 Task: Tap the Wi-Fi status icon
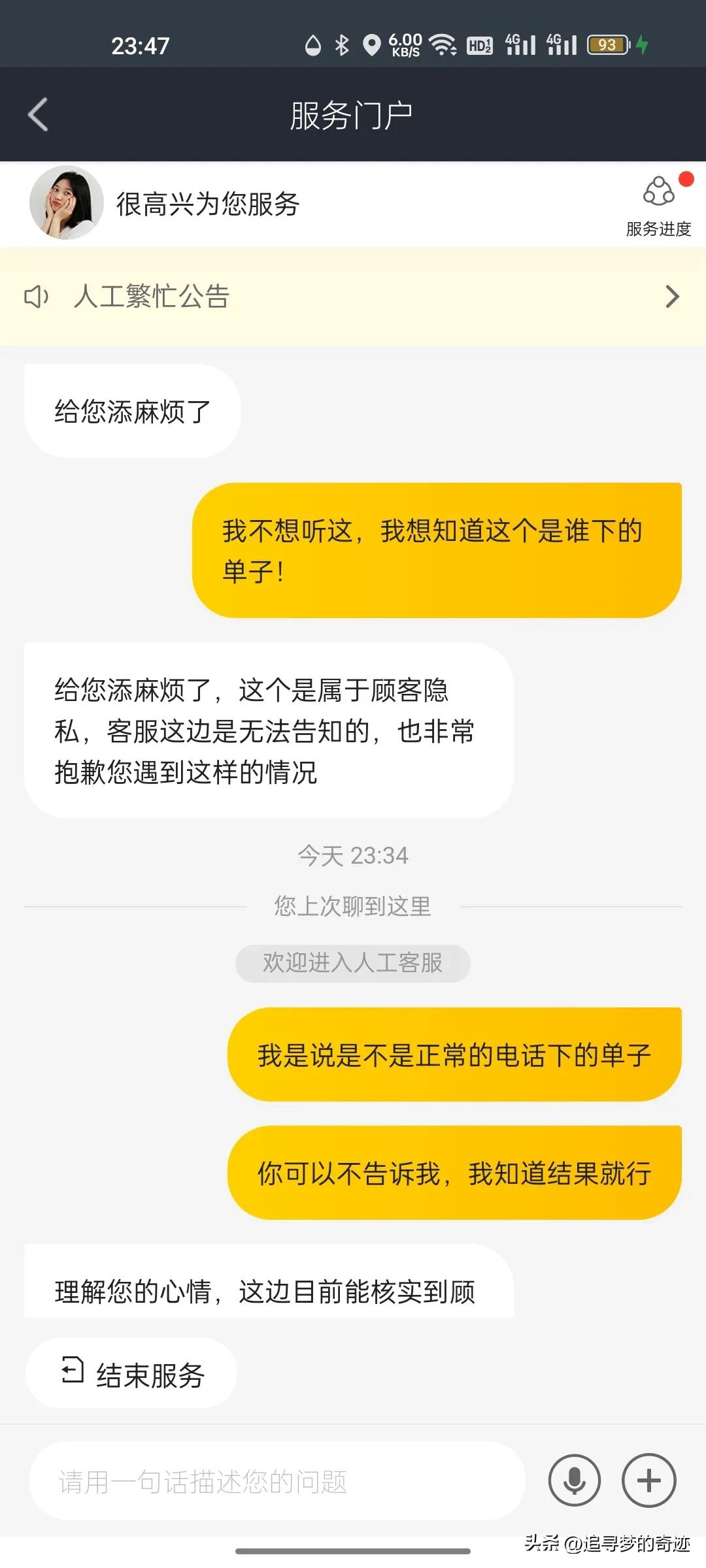click(442, 44)
